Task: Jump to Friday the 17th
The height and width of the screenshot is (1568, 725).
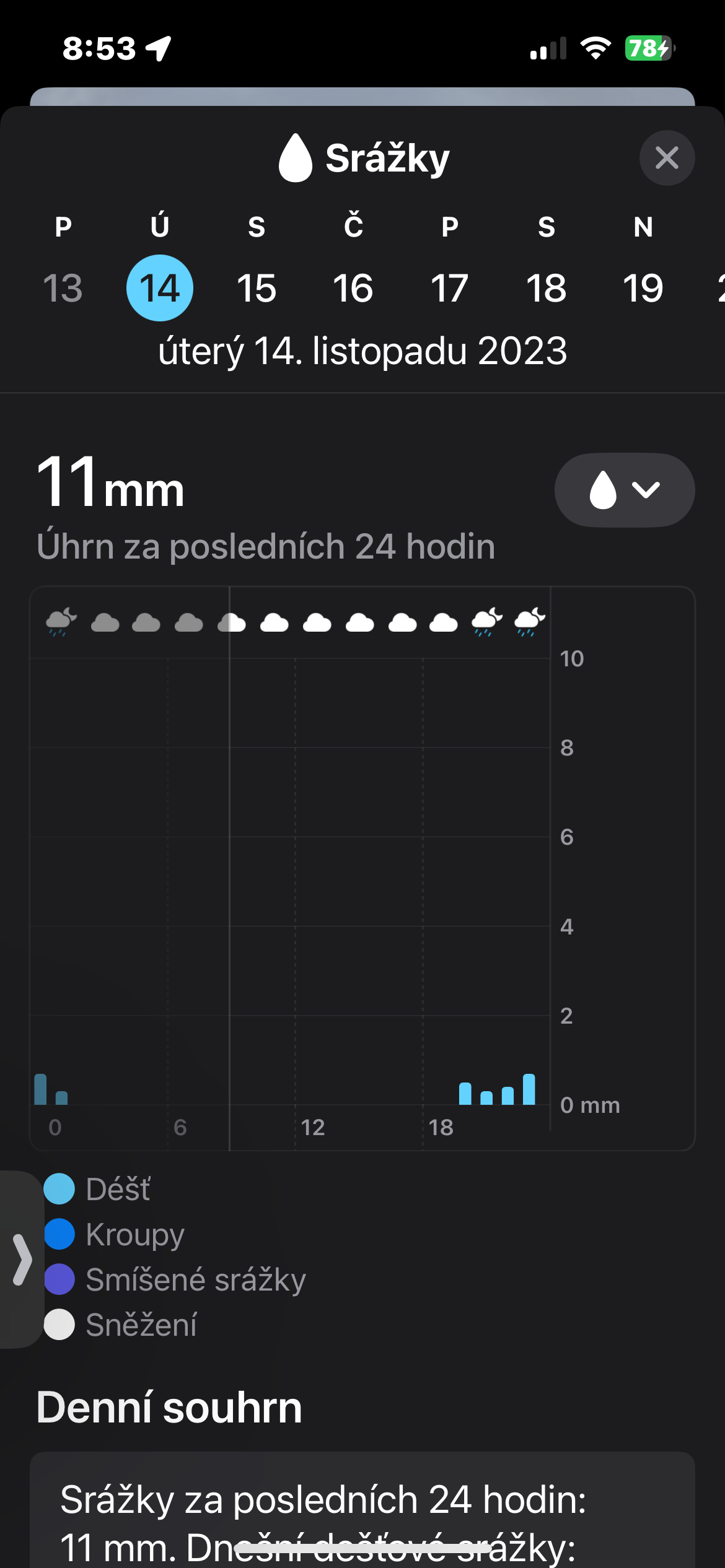Action: (x=450, y=288)
